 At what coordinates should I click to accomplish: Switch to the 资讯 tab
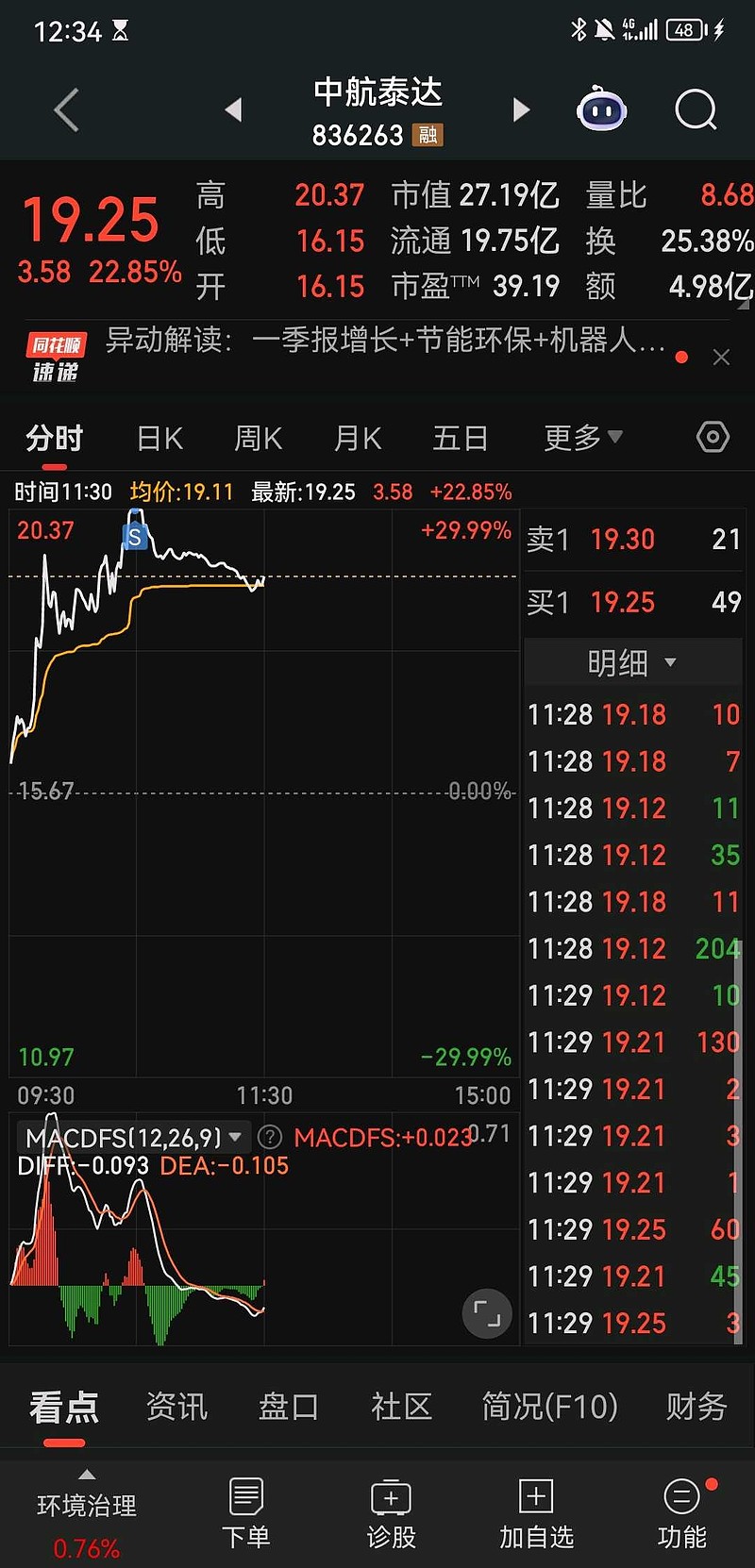(176, 1407)
